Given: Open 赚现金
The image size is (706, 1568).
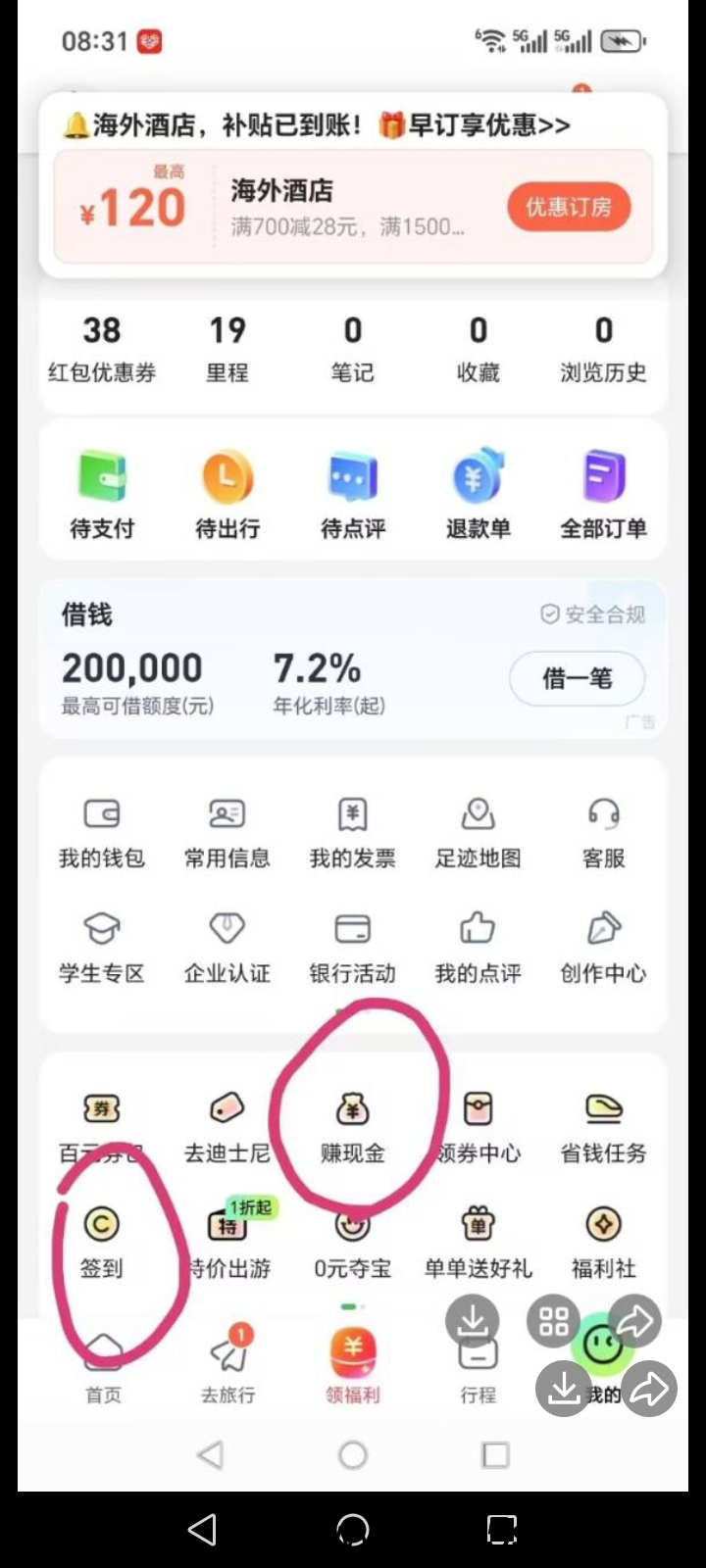Looking at the screenshot, I should [353, 1128].
